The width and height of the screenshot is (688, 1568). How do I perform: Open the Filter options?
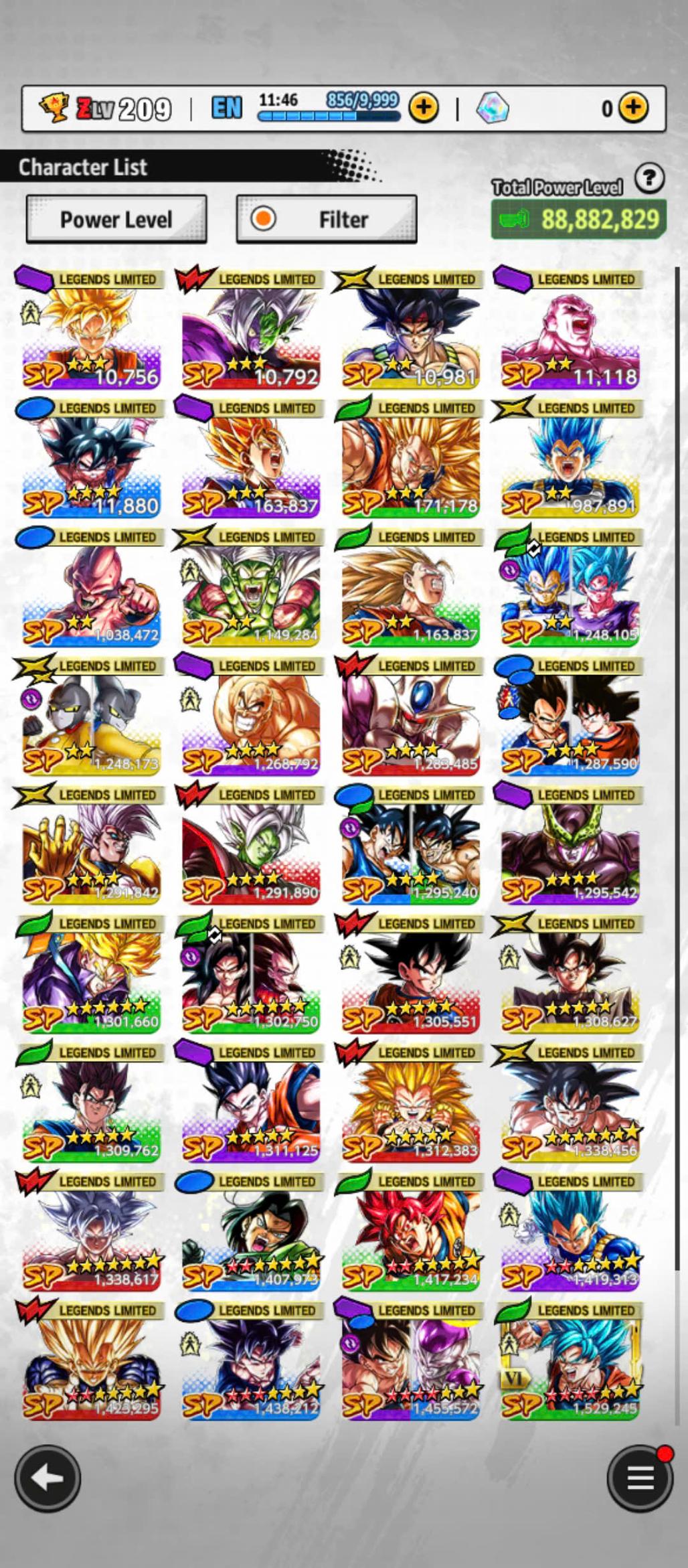(x=327, y=220)
